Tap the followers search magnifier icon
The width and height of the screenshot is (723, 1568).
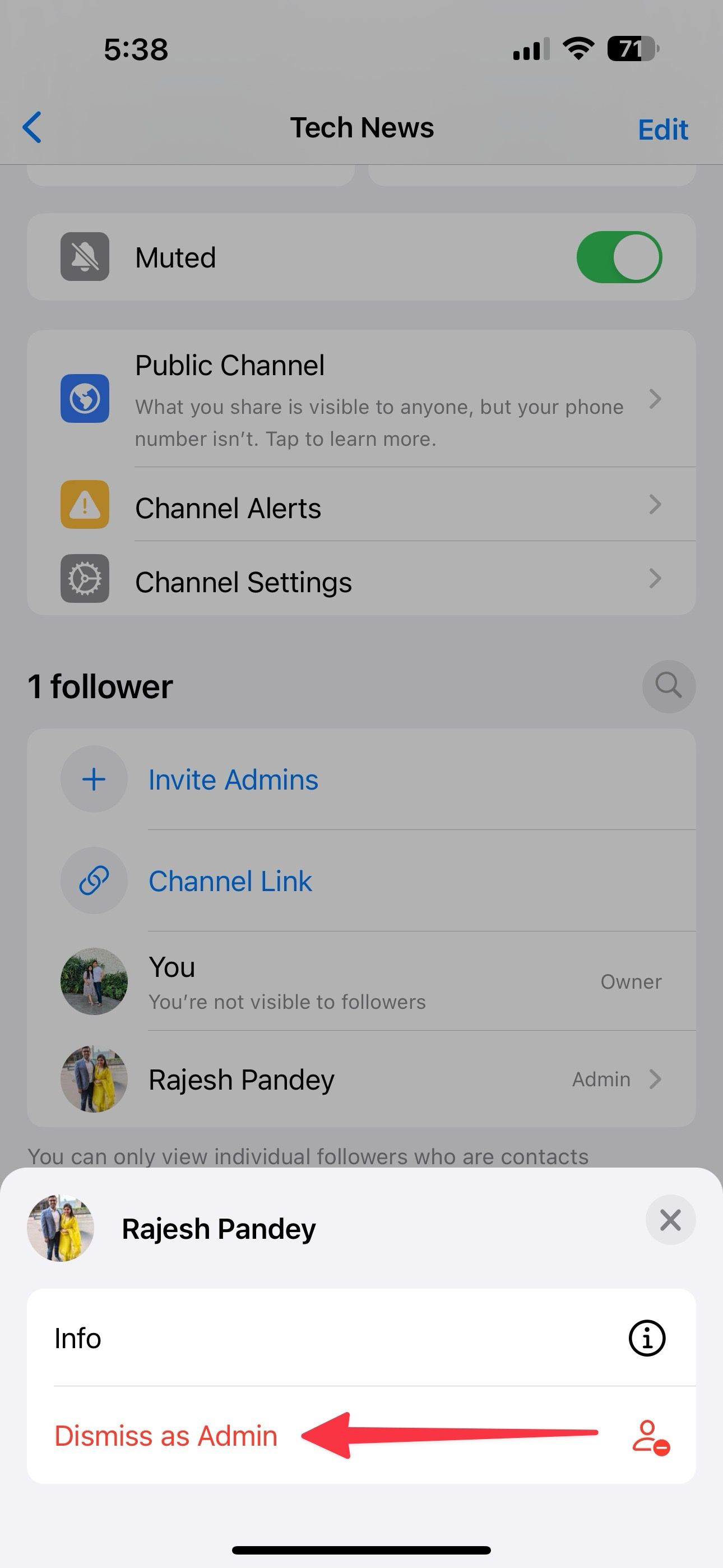tap(668, 686)
